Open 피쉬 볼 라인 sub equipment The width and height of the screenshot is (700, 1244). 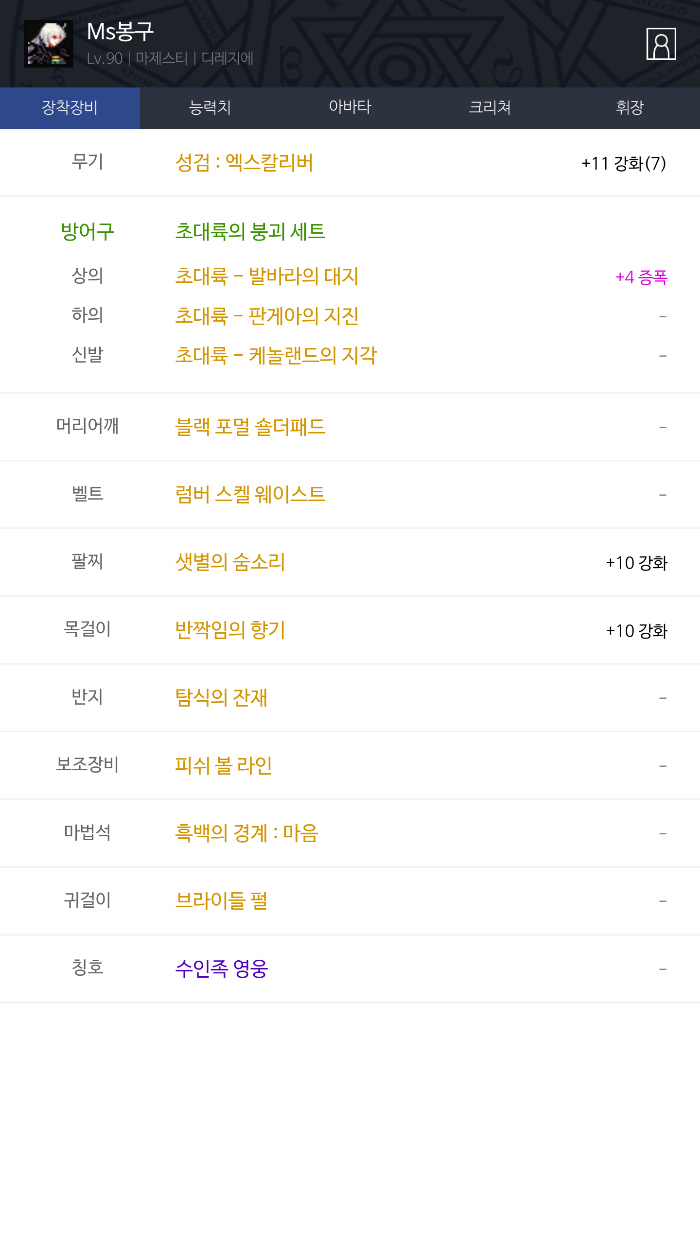tap(223, 766)
